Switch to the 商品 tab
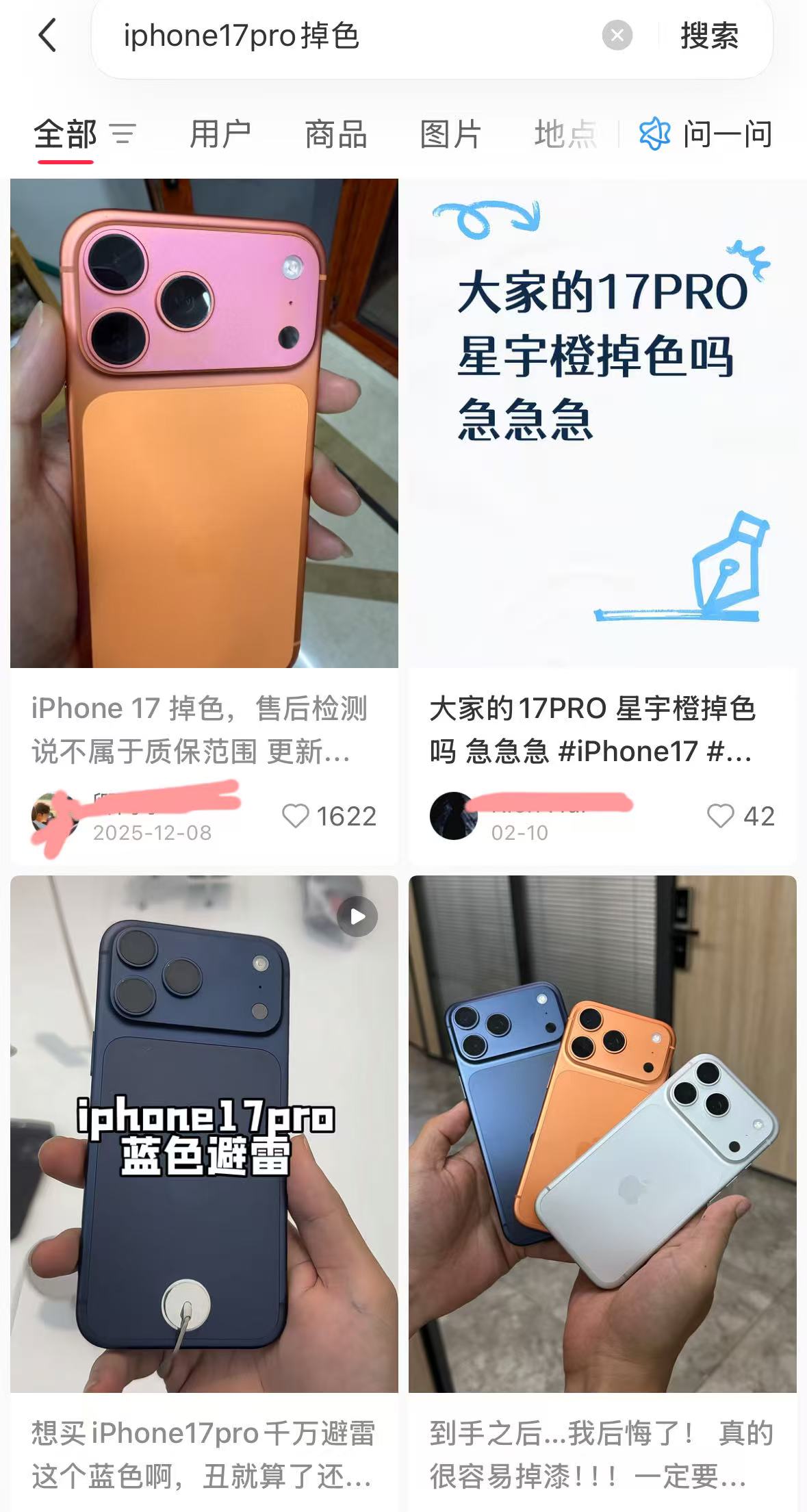This screenshot has height=1512, width=807. (335, 133)
